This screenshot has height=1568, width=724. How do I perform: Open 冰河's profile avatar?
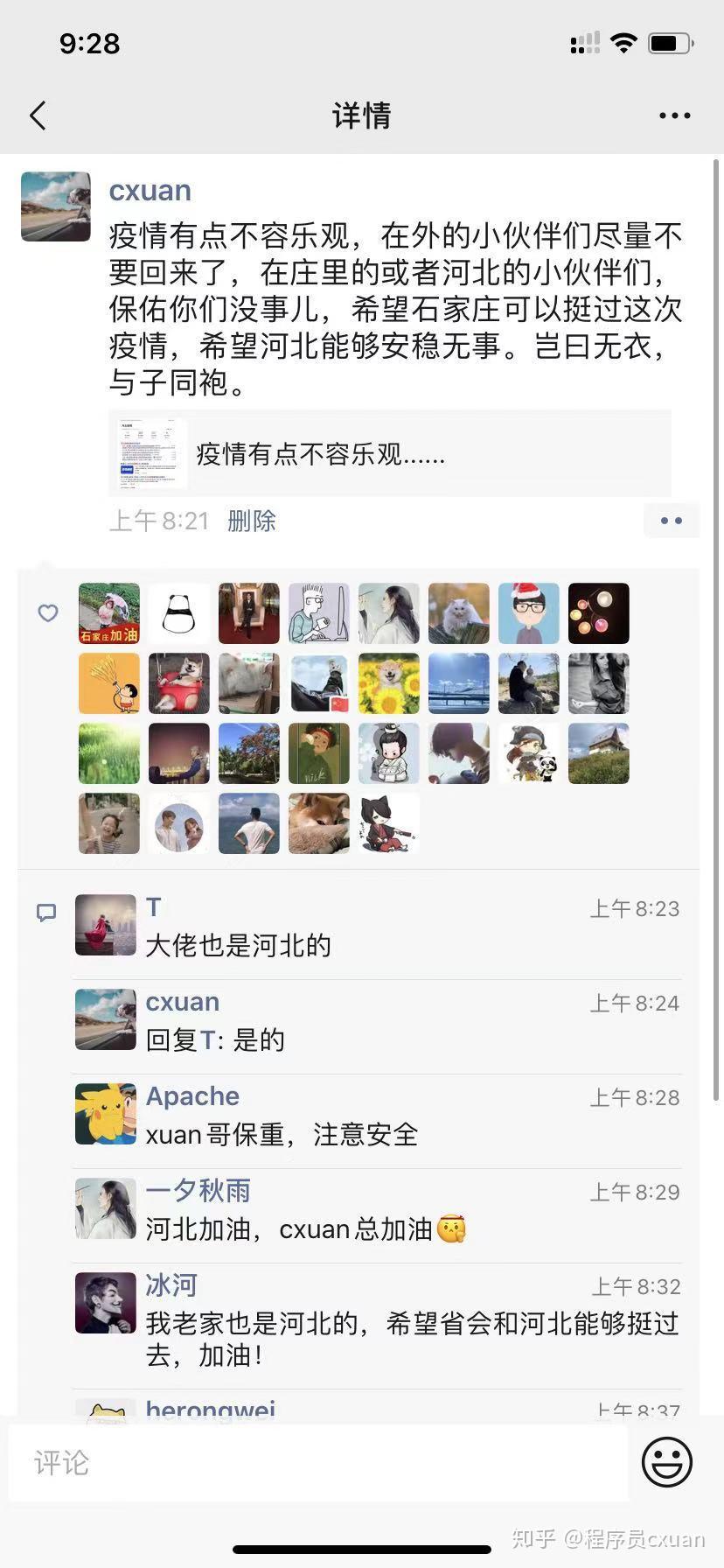click(106, 1303)
